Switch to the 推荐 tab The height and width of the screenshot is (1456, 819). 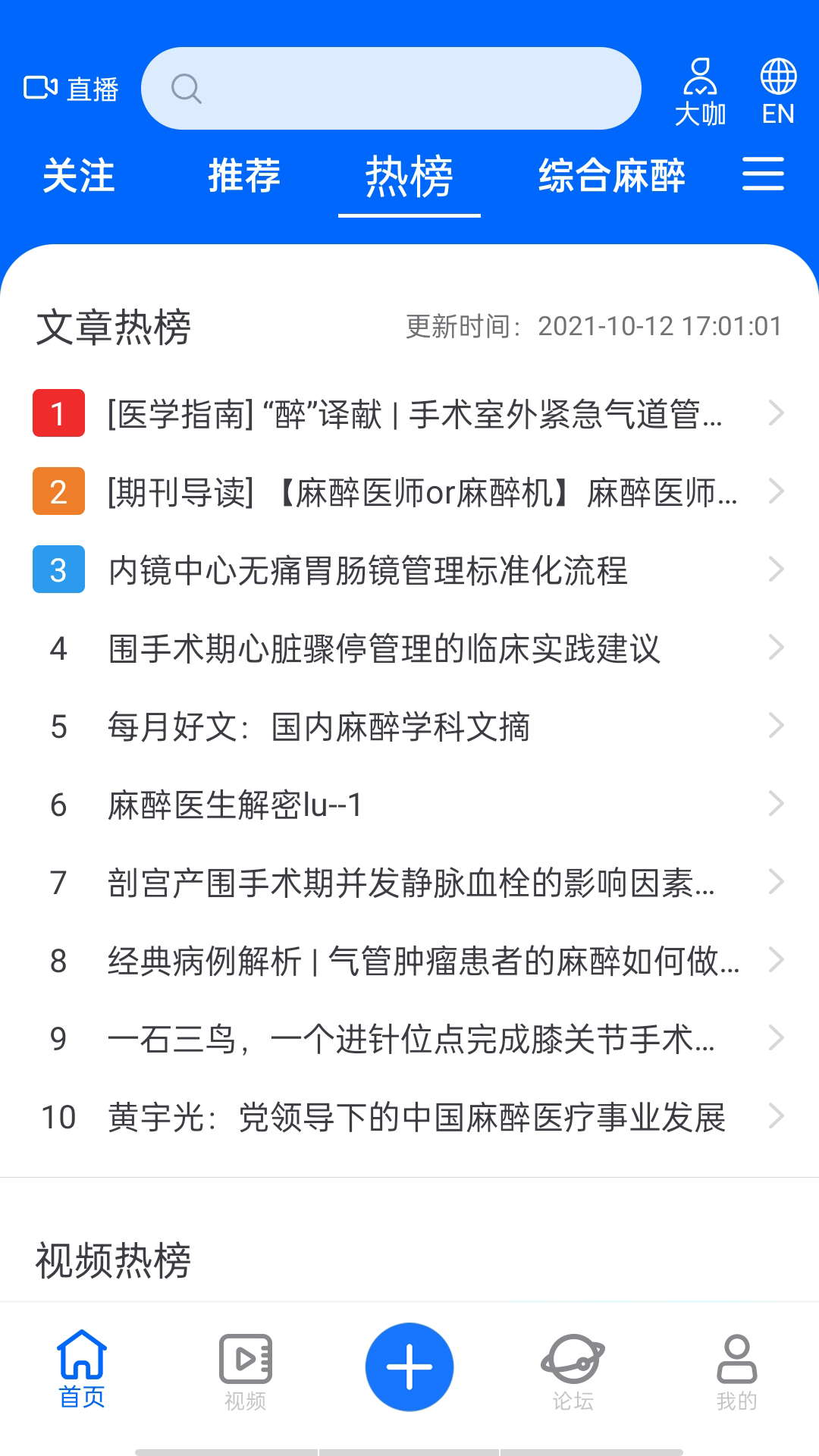[244, 176]
